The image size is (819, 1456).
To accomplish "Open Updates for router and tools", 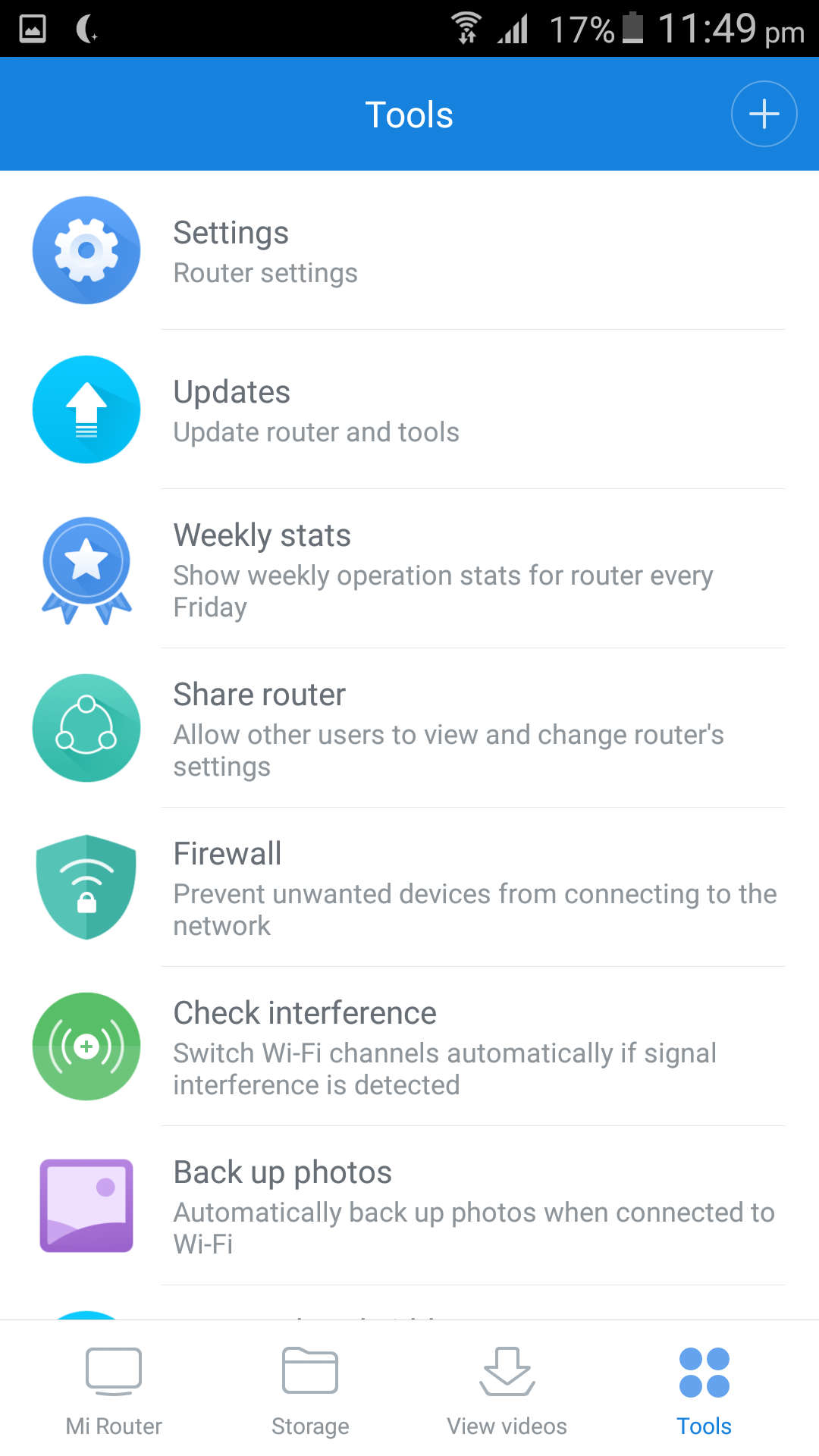I will pyautogui.click(x=409, y=410).
